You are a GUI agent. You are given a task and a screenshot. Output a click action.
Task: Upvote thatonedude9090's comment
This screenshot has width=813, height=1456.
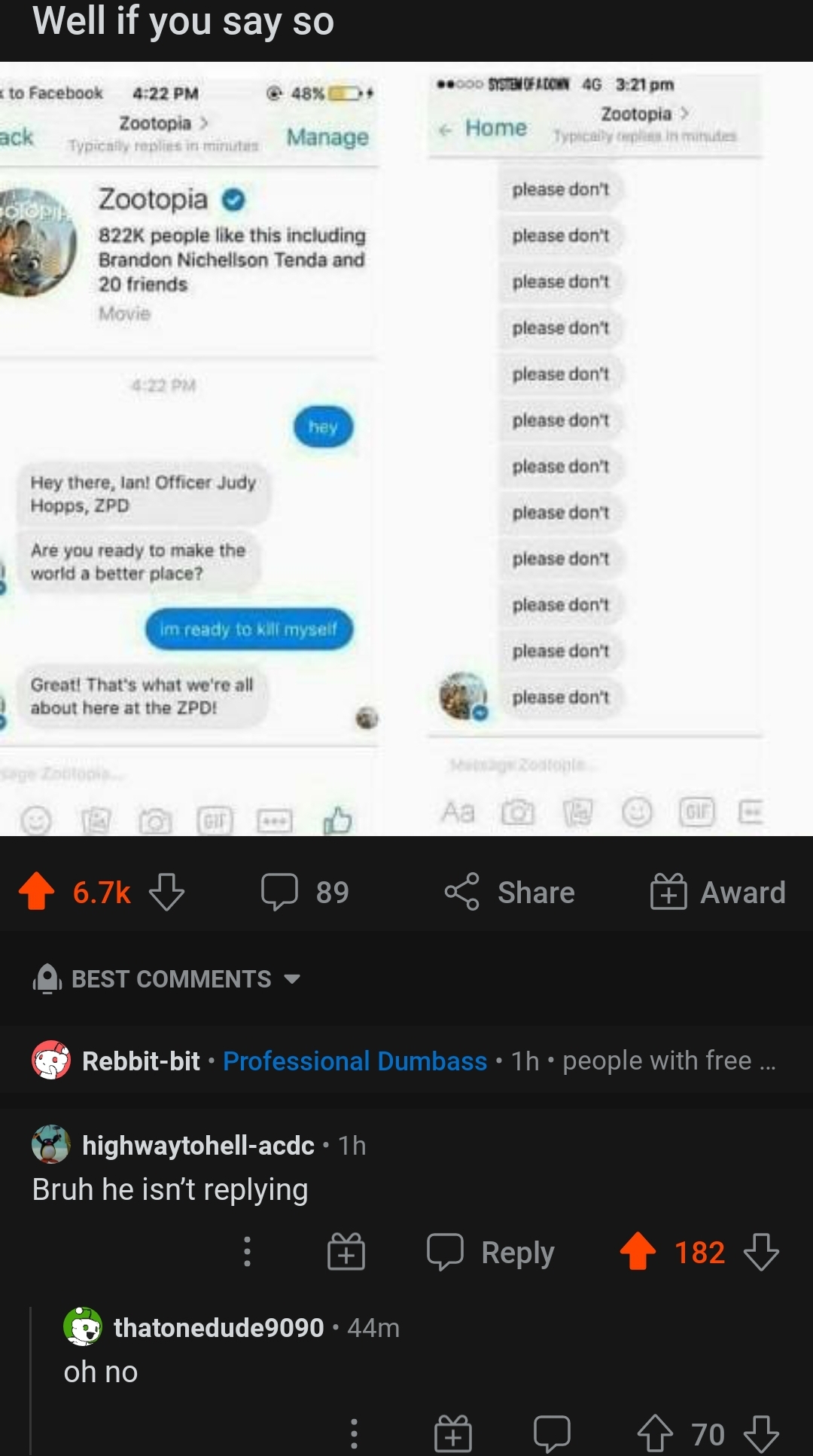tap(655, 1433)
